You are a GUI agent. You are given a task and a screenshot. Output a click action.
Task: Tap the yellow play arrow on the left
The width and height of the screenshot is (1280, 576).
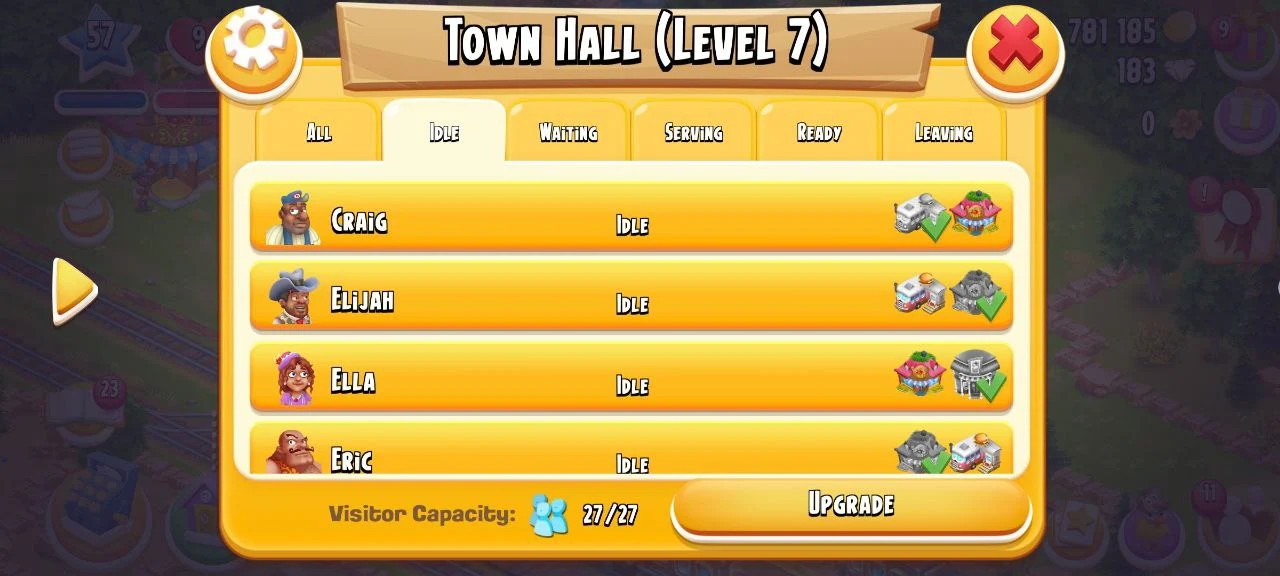[73, 291]
